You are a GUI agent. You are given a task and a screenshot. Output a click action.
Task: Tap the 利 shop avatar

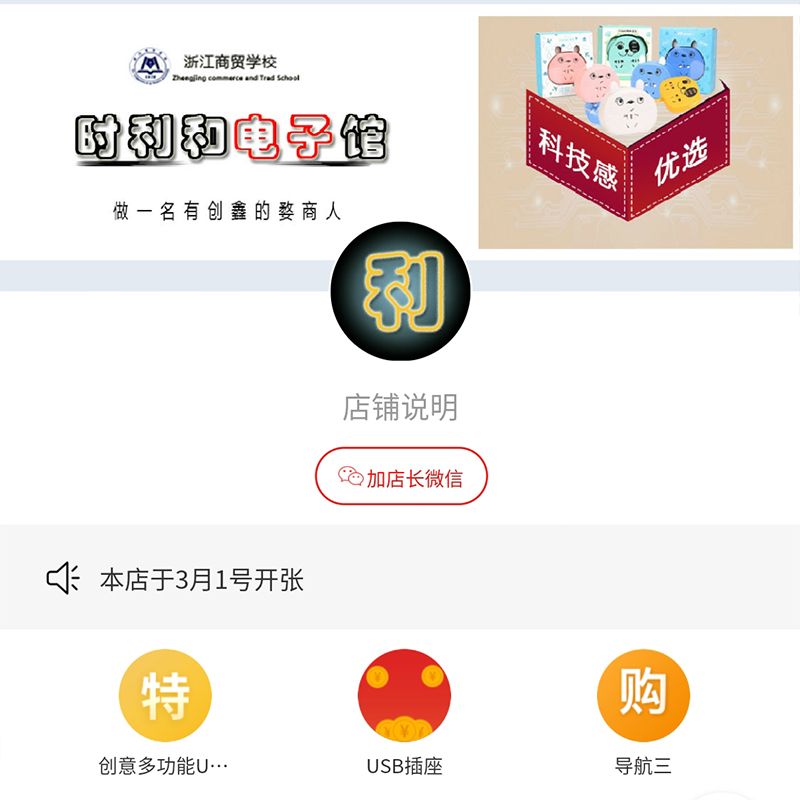point(400,291)
